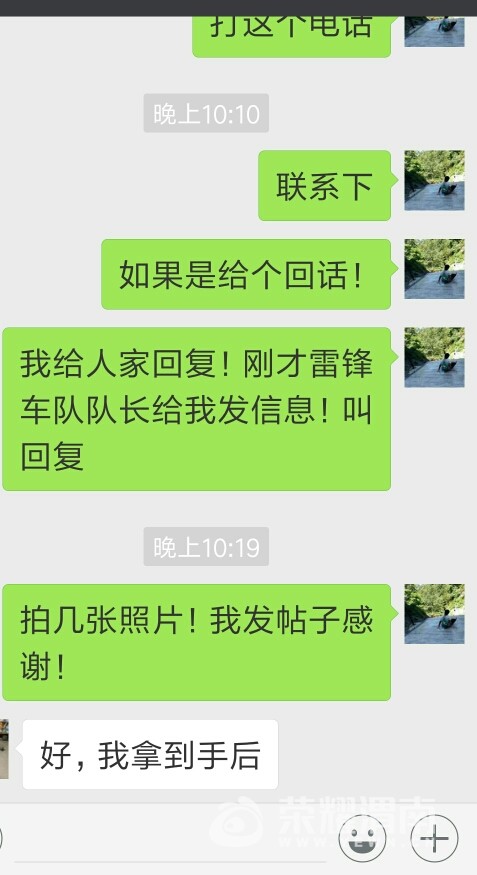477x875 pixels.
Task: Open sender's avatar beside 联系下 message
Action: pyautogui.click(x=434, y=180)
